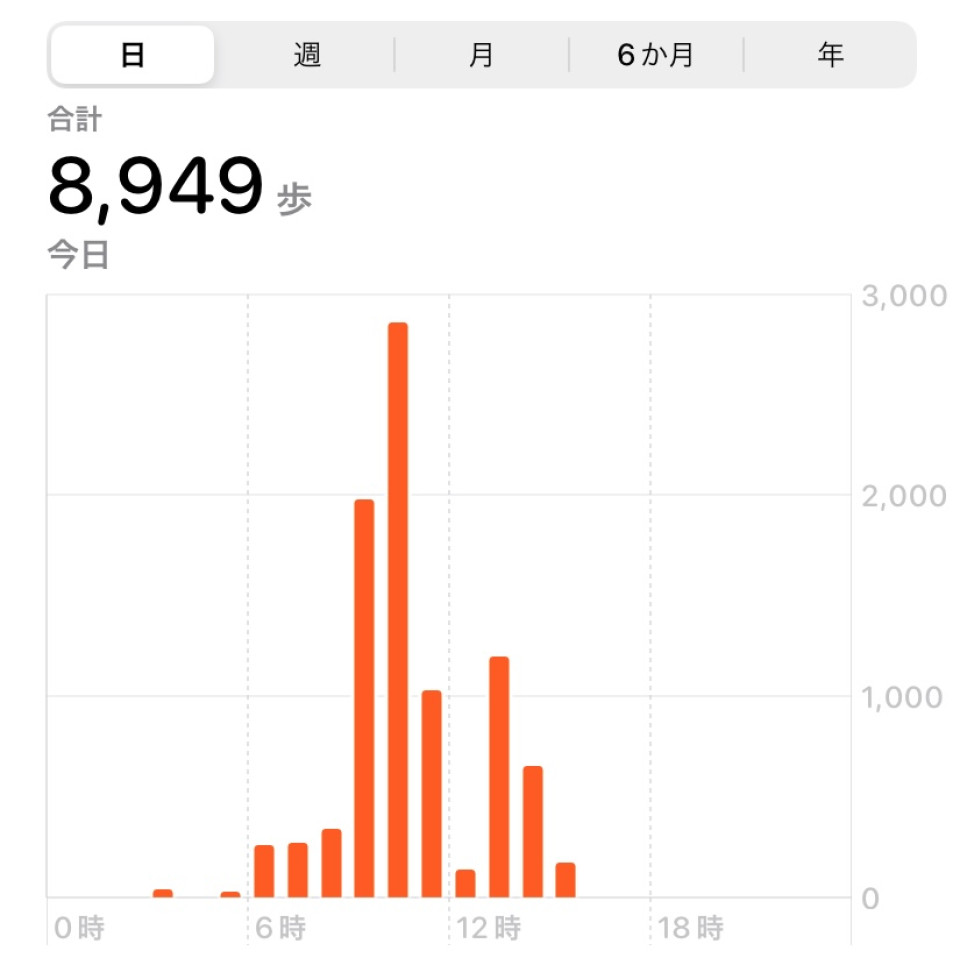Switch to the 月 (month) view

point(481,55)
